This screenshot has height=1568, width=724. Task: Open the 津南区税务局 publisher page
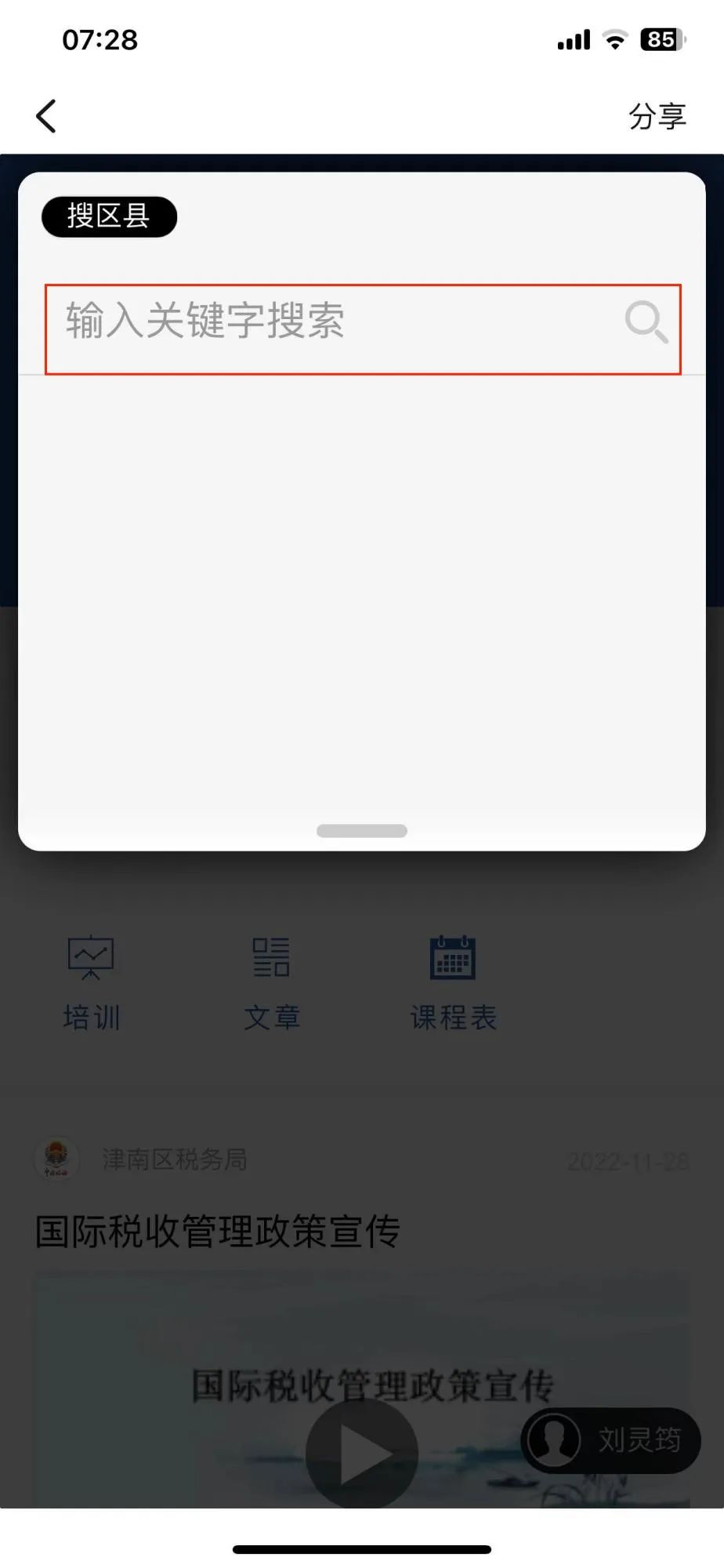(174, 1160)
